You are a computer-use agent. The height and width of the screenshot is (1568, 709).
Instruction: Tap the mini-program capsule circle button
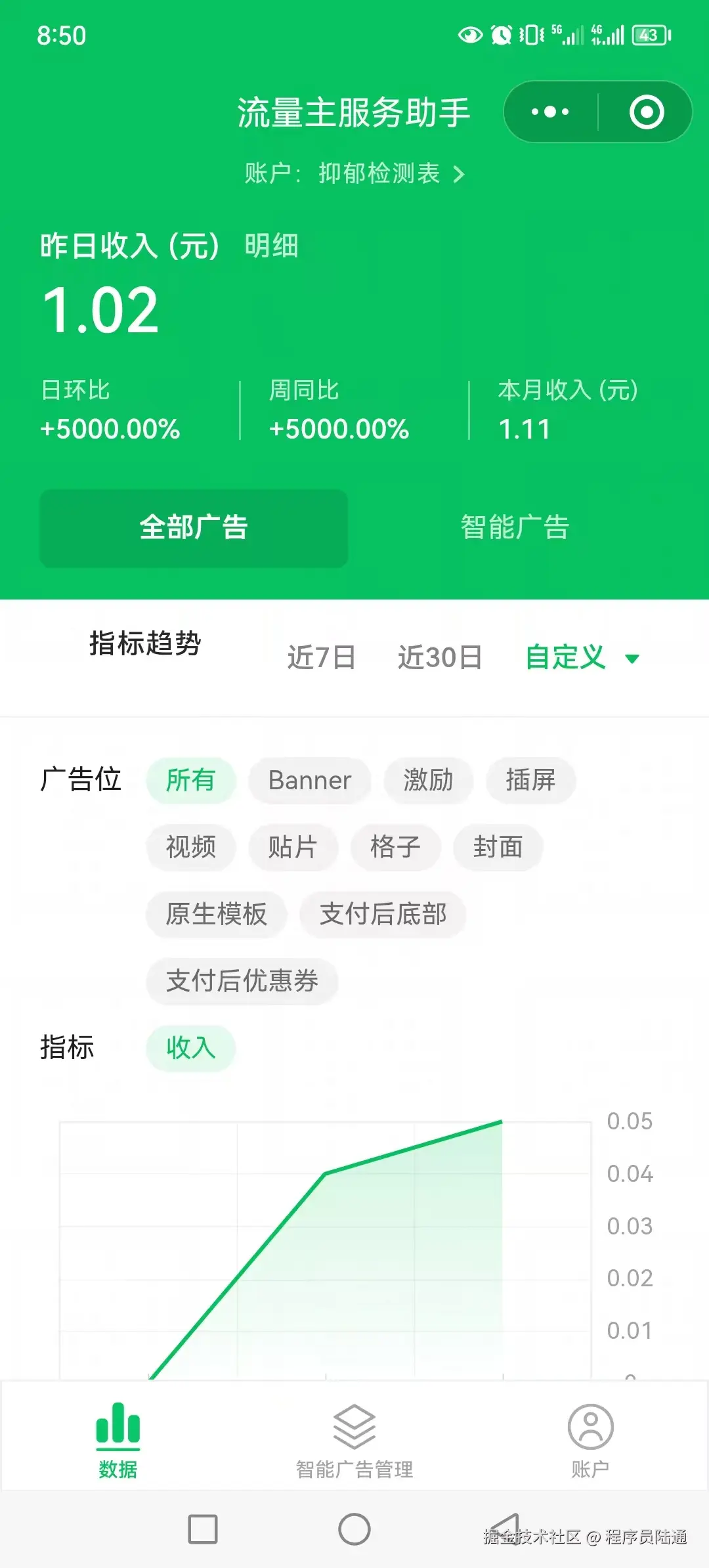pos(645,112)
